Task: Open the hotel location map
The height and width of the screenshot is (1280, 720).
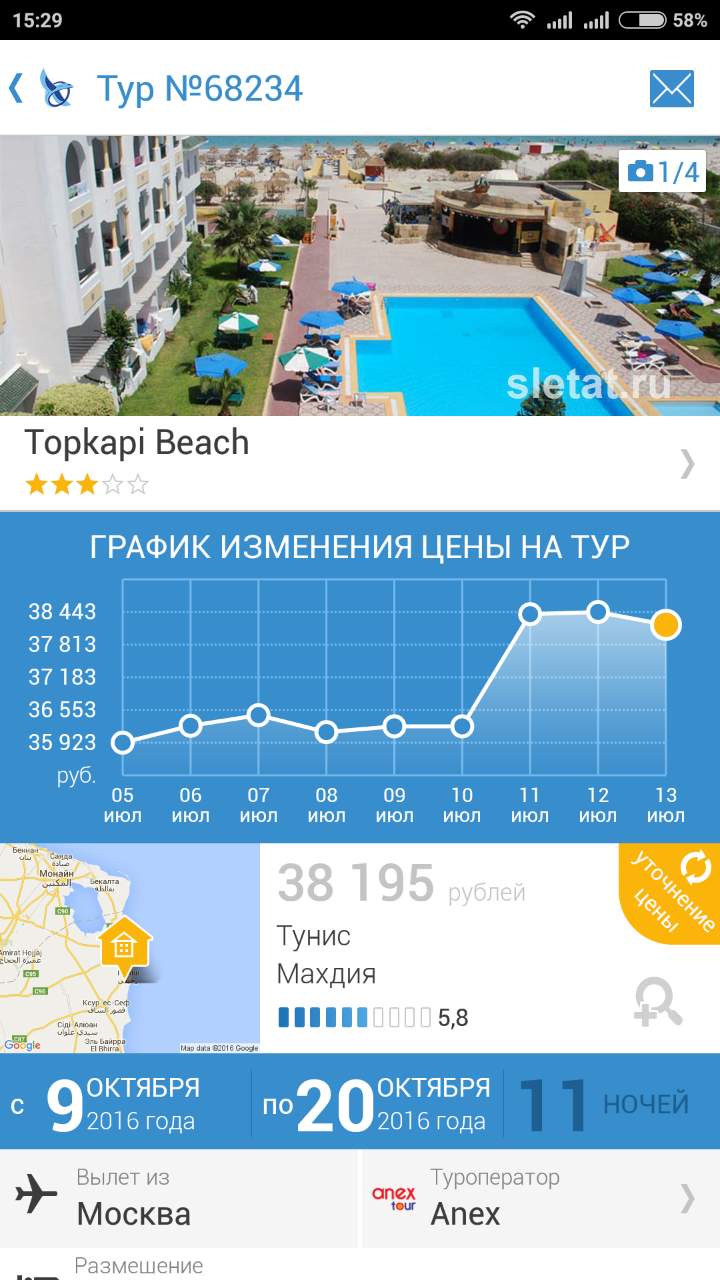Action: point(130,948)
